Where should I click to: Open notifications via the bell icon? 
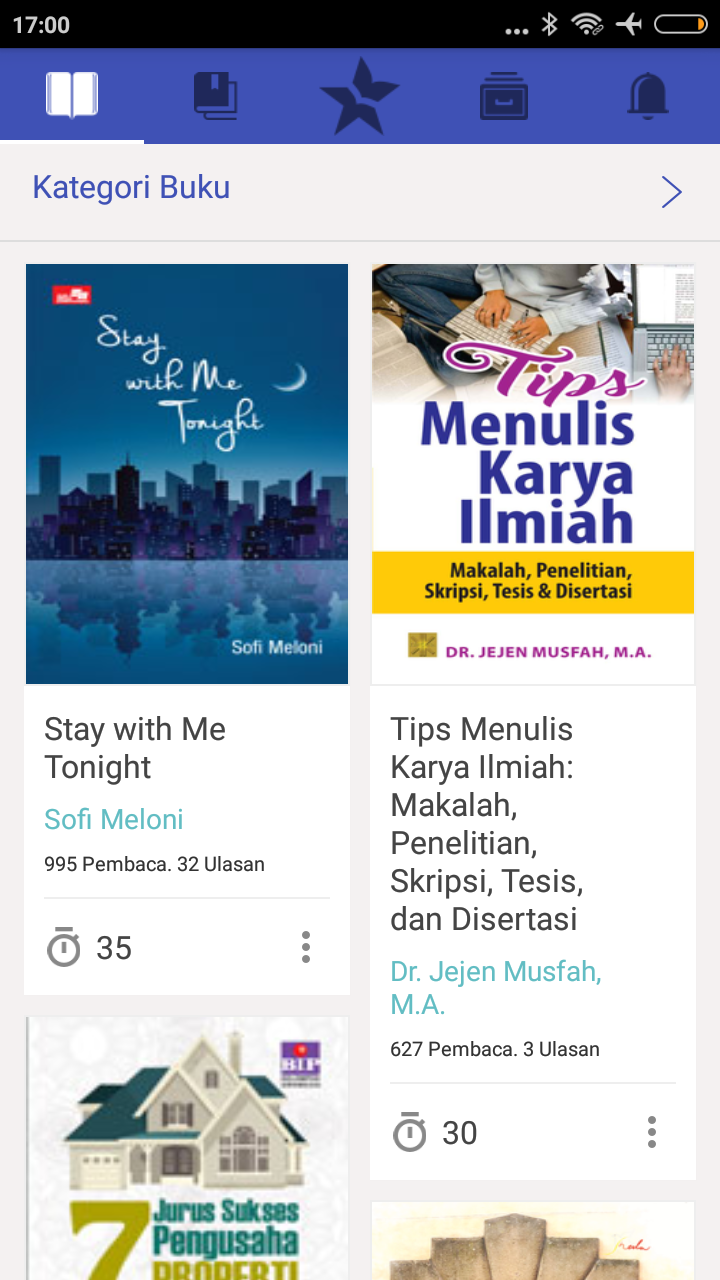point(648,94)
